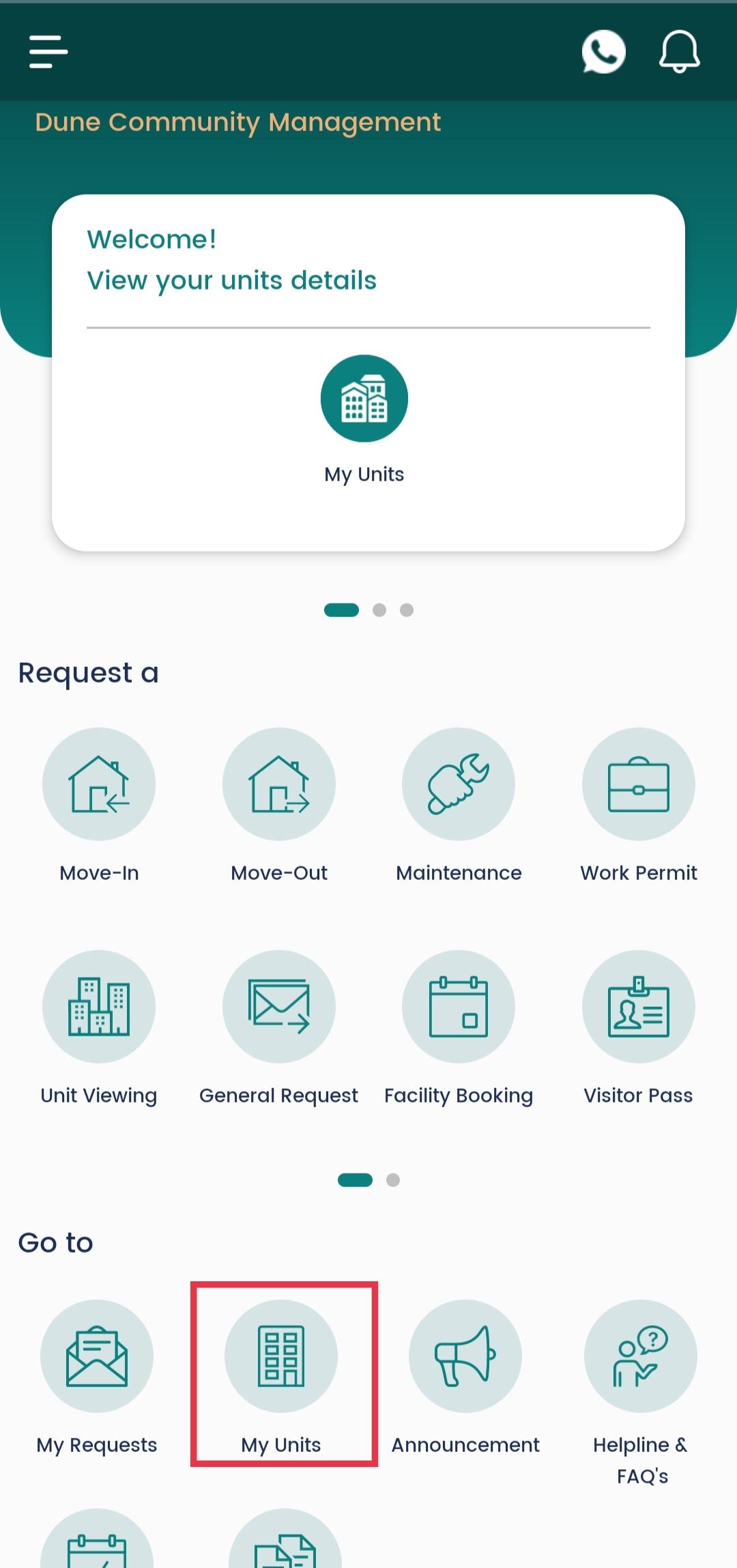Submit a General Request
The height and width of the screenshot is (1568, 737).
(279, 1006)
